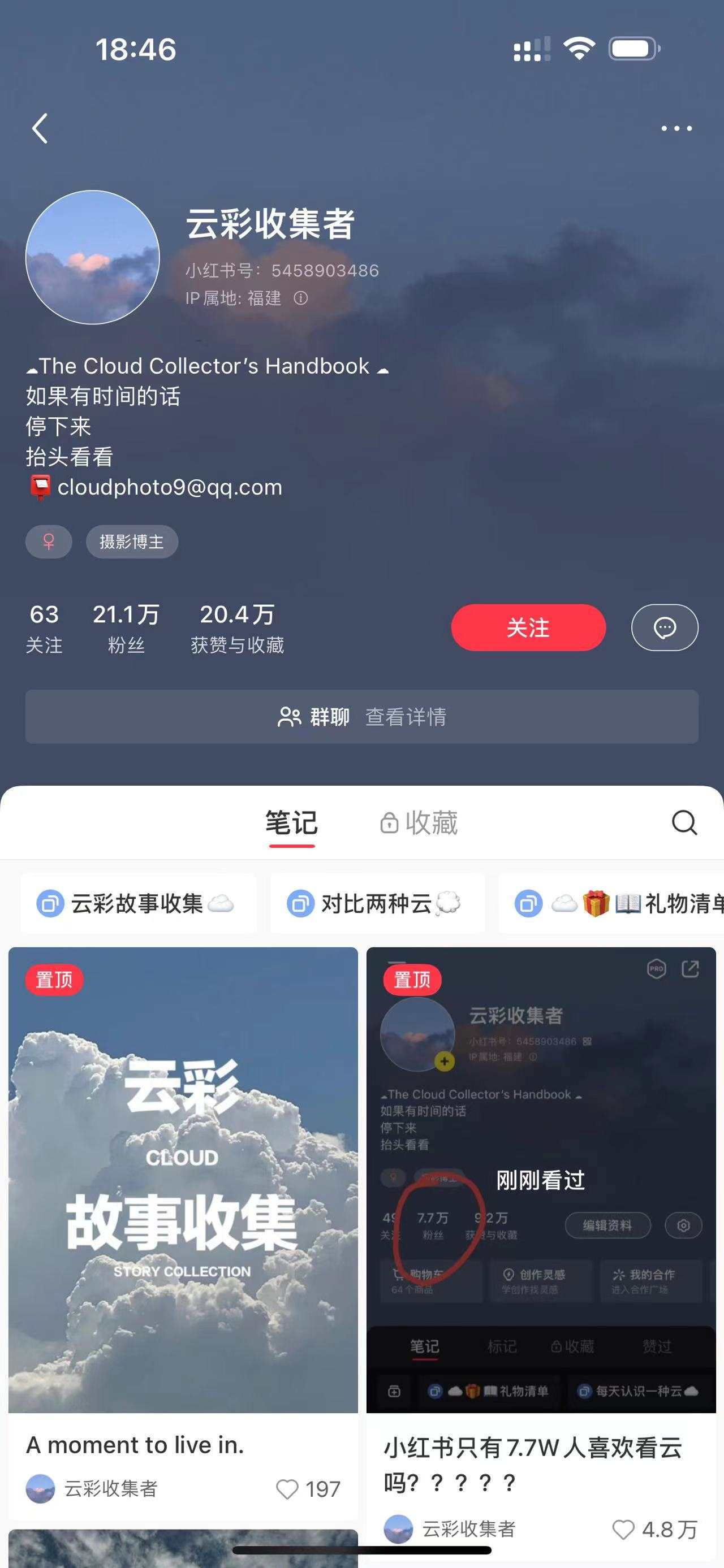724x1568 pixels.
Task: Open the 礼物清单 collection chip
Action: [x=615, y=904]
